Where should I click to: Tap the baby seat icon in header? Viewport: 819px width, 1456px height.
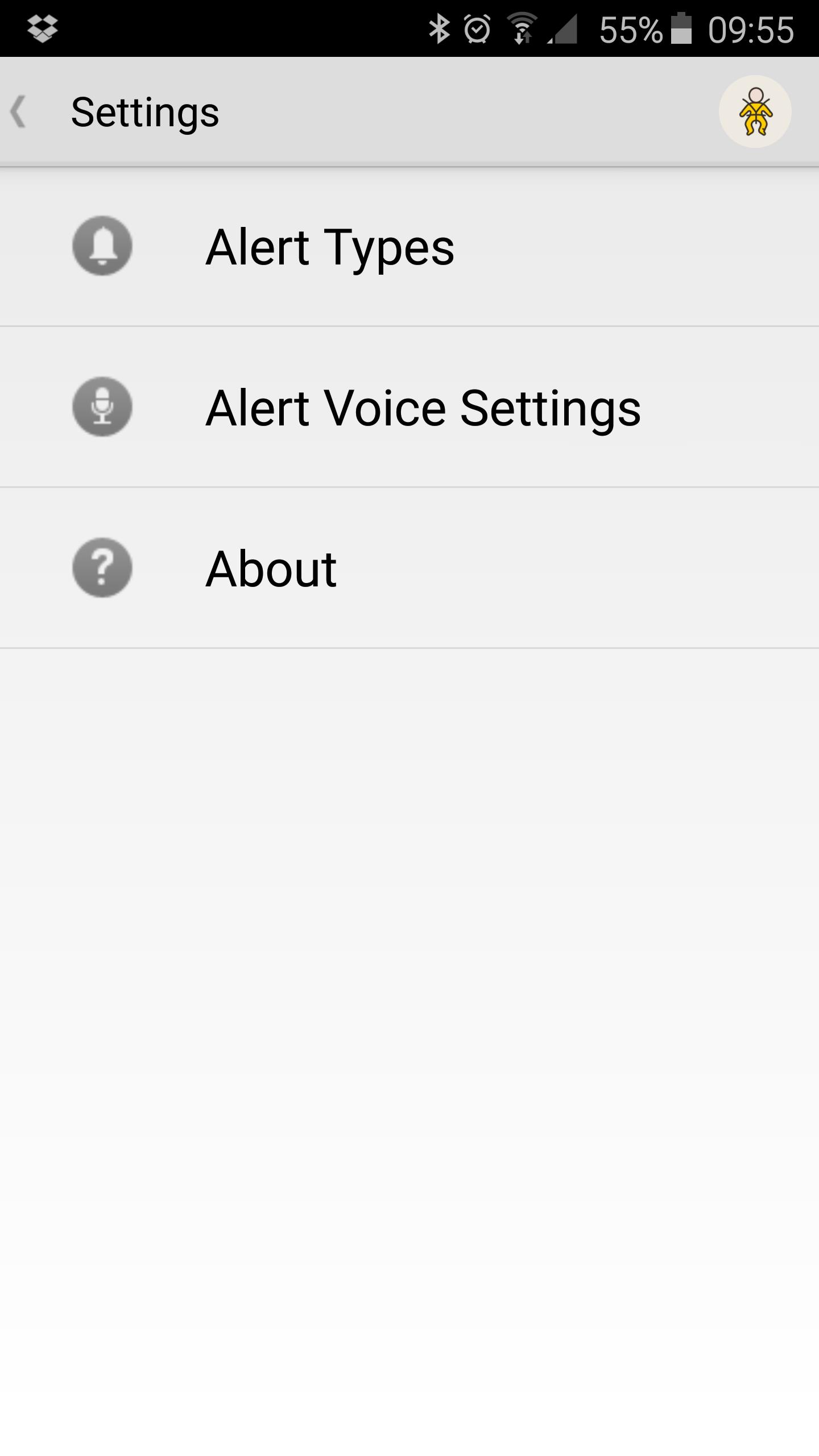click(x=755, y=112)
